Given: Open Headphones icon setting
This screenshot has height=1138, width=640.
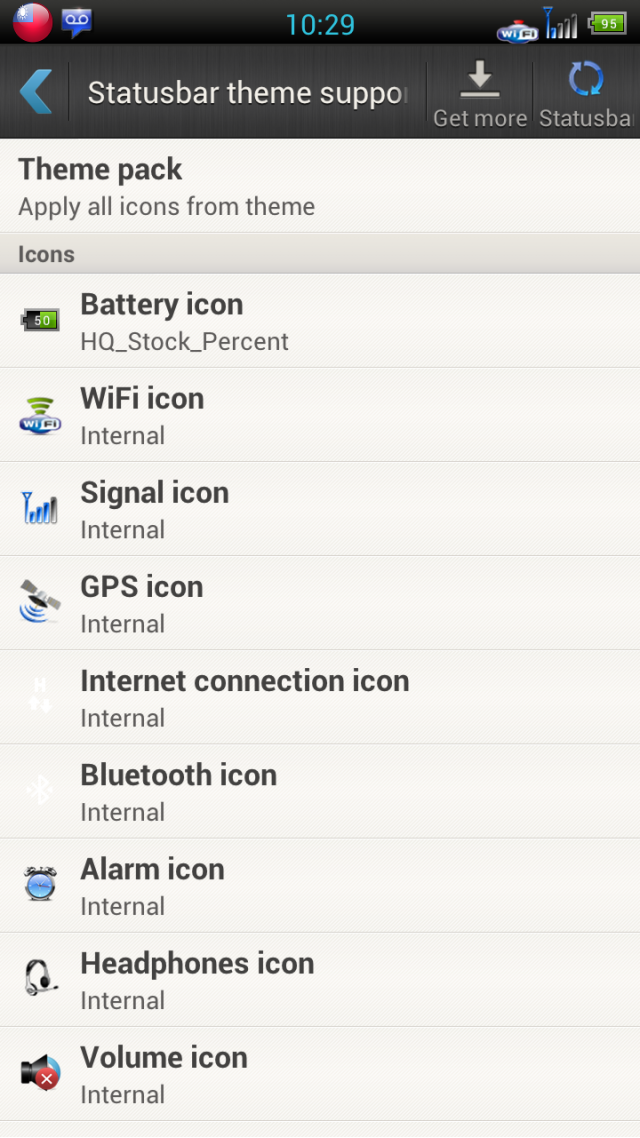Looking at the screenshot, I should [320, 980].
